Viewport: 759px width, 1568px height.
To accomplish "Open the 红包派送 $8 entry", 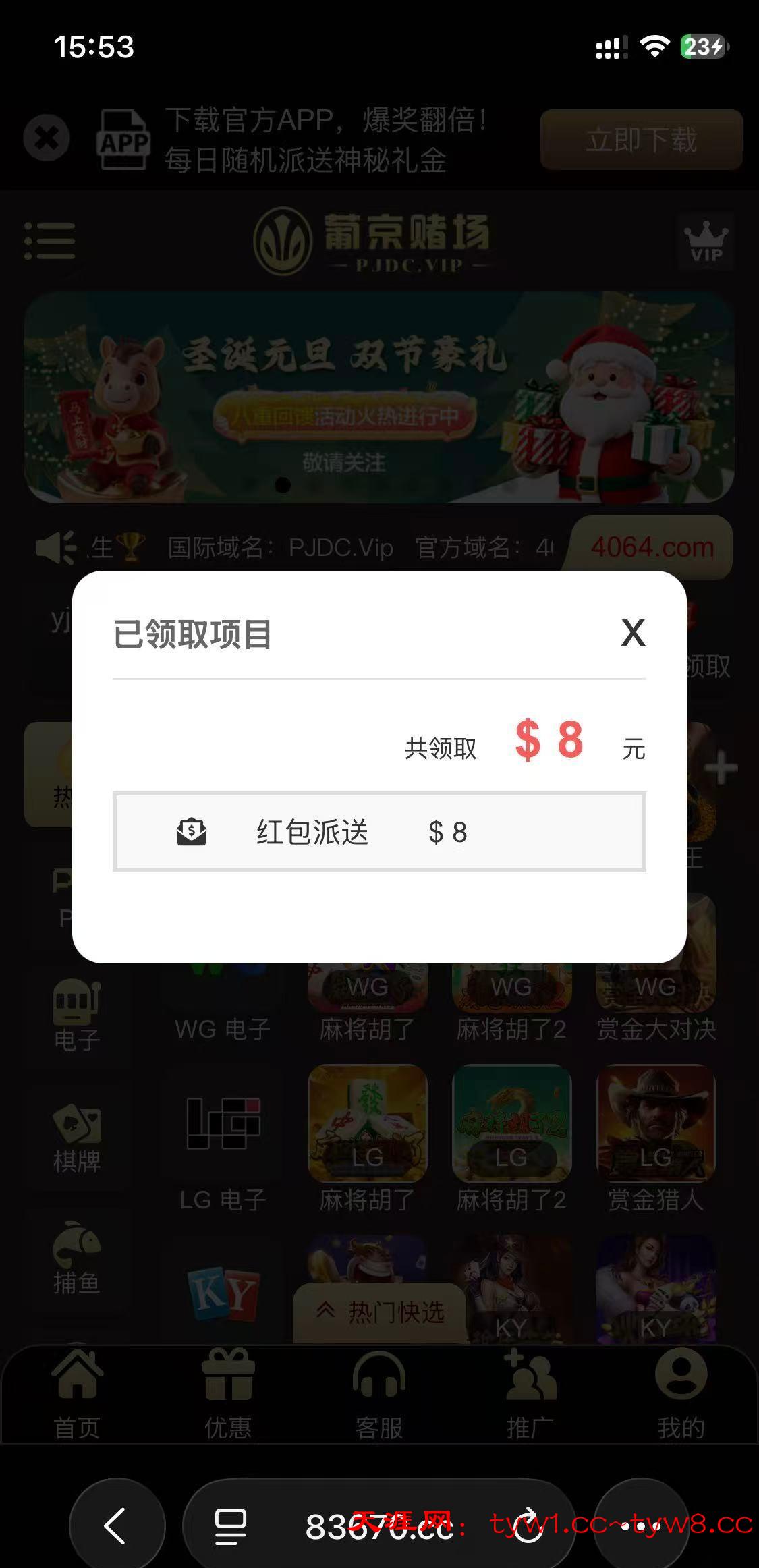I will tap(379, 832).
